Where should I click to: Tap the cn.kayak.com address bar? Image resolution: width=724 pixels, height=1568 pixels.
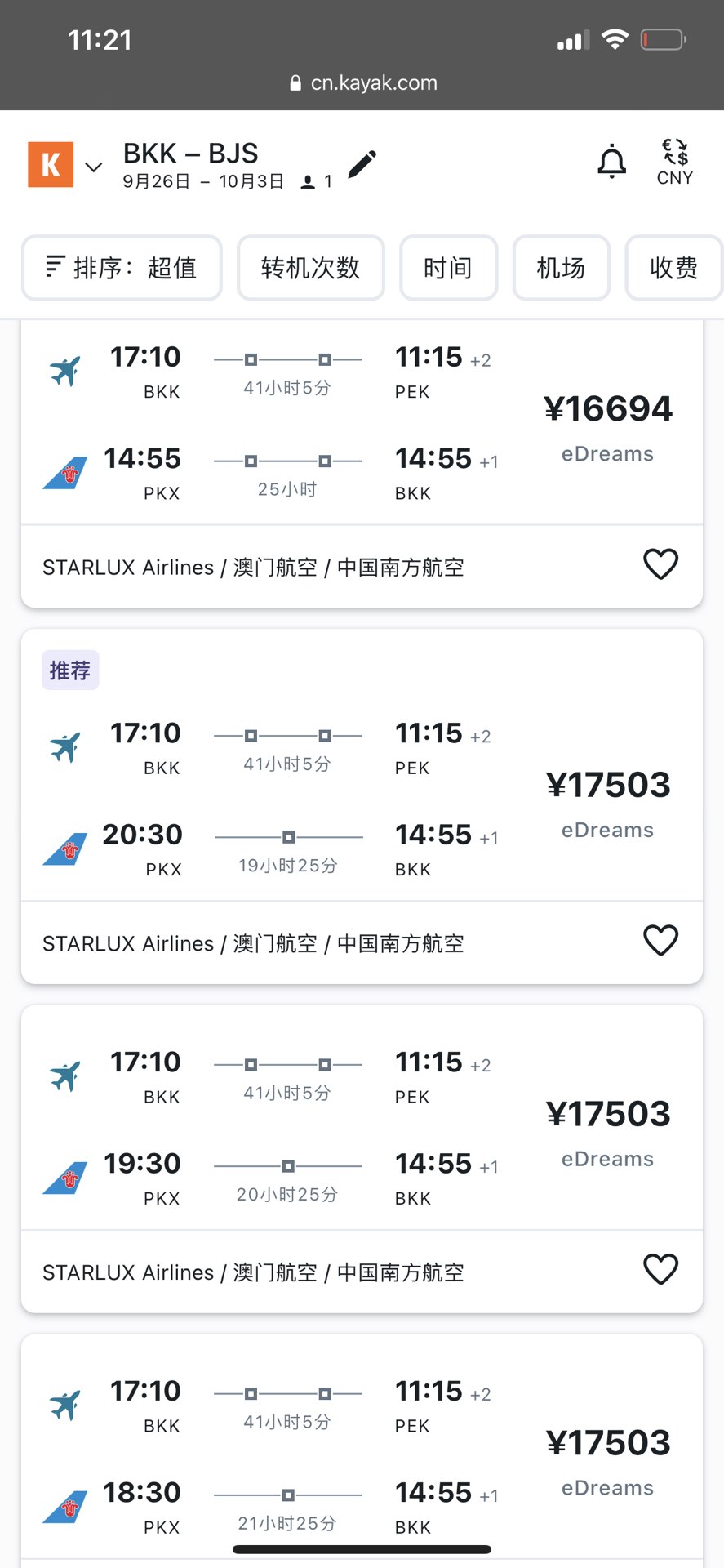(362, 82)
